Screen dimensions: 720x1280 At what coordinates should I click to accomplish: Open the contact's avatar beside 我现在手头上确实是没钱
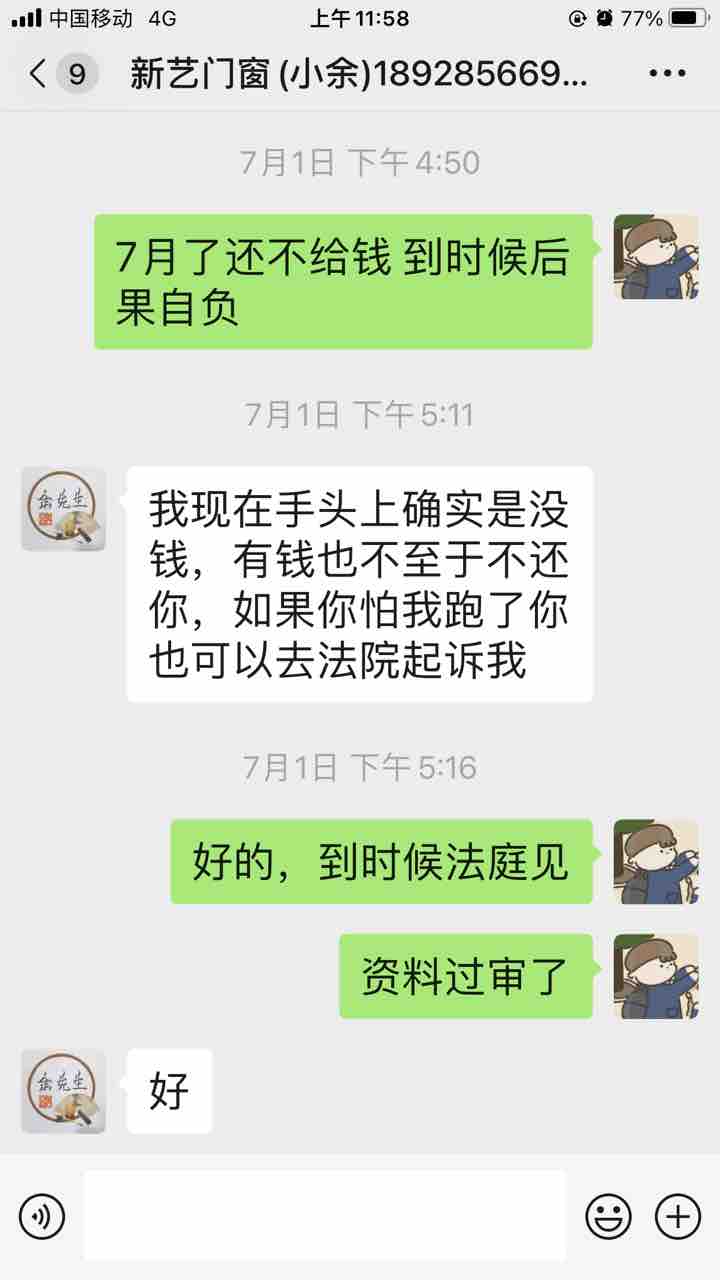(x=64, y=509)
